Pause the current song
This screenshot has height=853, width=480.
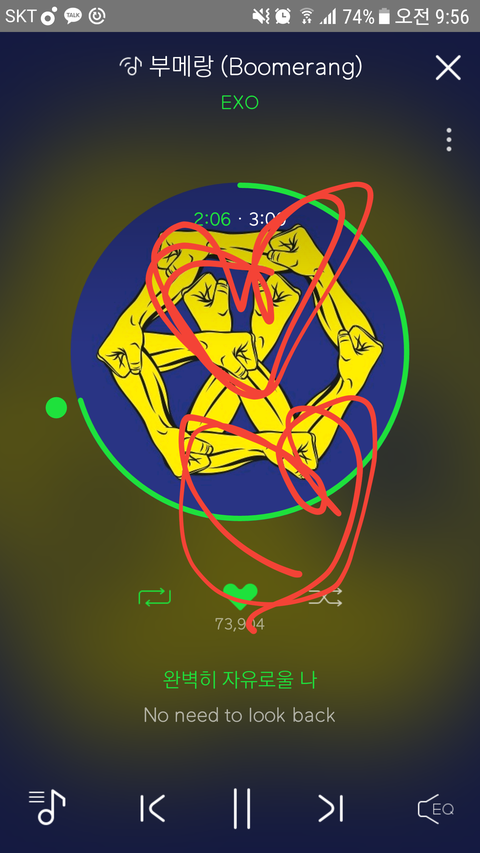[x=242, y=808]
